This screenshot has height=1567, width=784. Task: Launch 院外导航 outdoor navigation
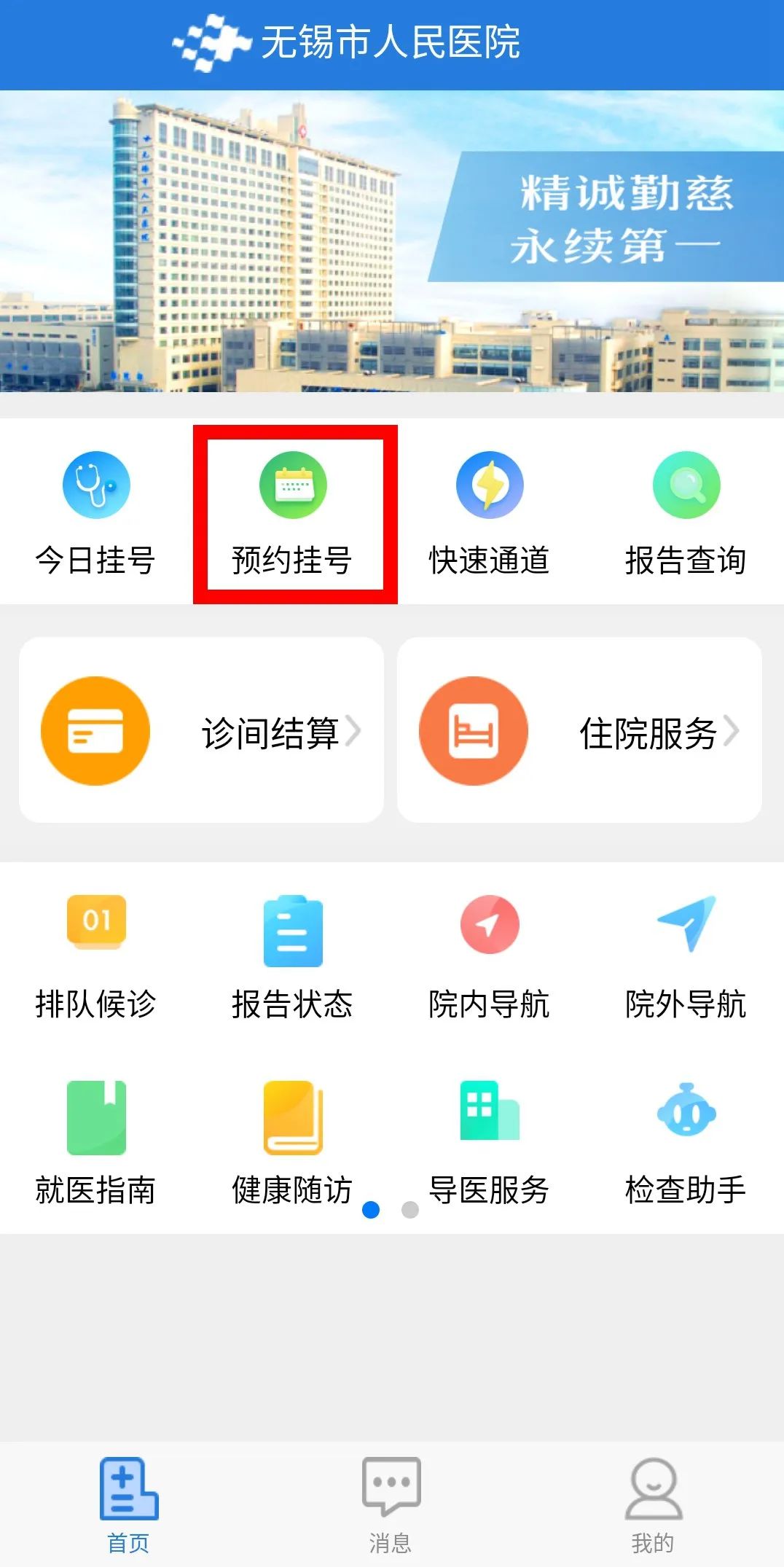point(686,956)
